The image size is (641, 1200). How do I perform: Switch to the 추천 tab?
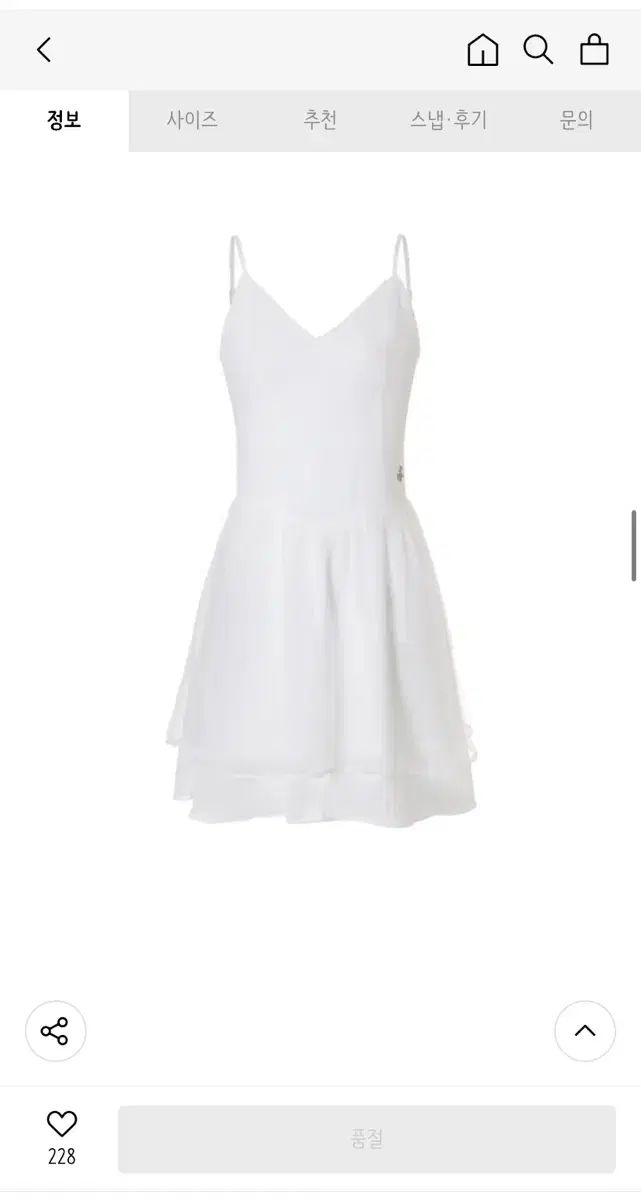click(x=320, y=121)
